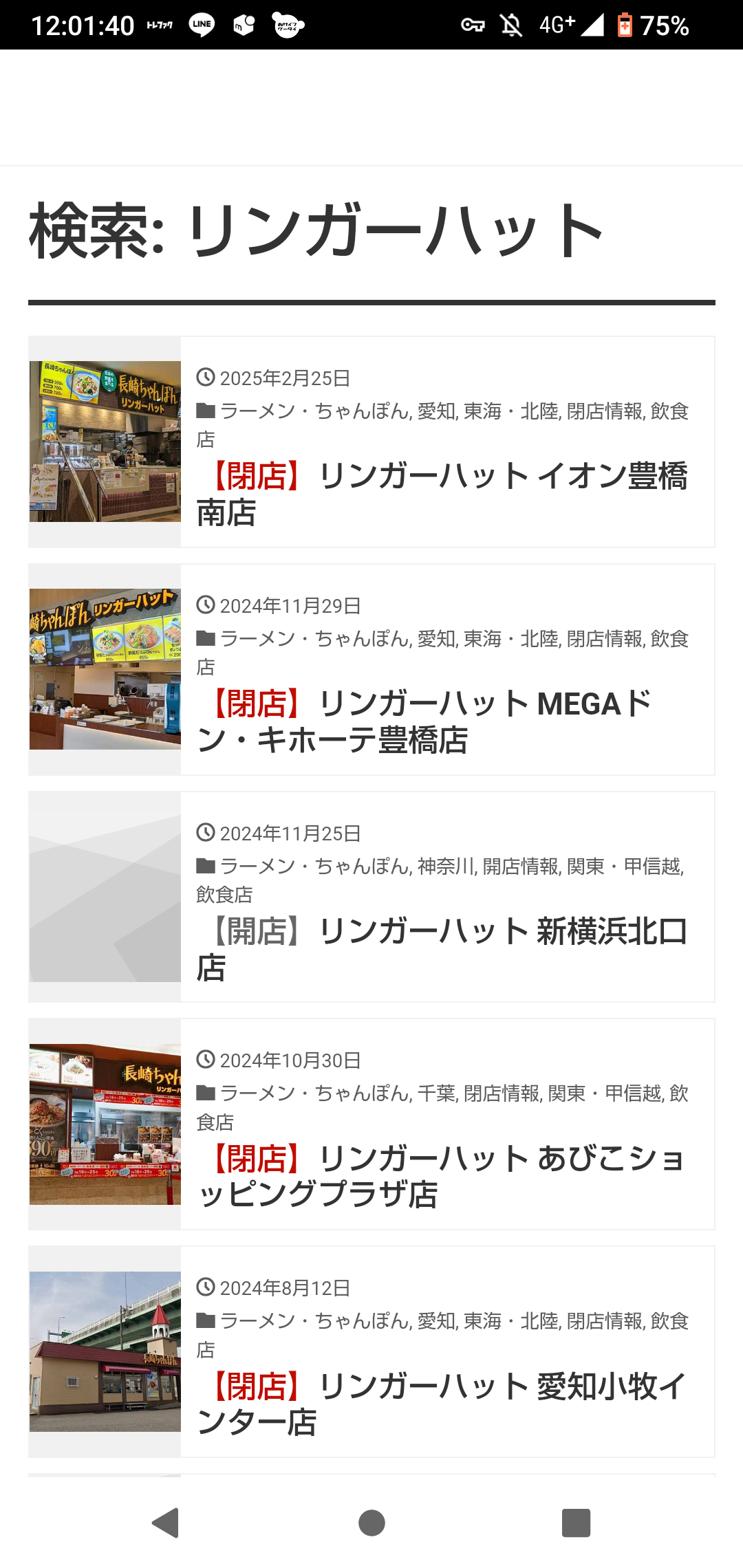The image size is (743, 1568).
Task: Tap the Aichi Komaki Inter store photo
Action: pyautogui.click(x=105, y=1352)
